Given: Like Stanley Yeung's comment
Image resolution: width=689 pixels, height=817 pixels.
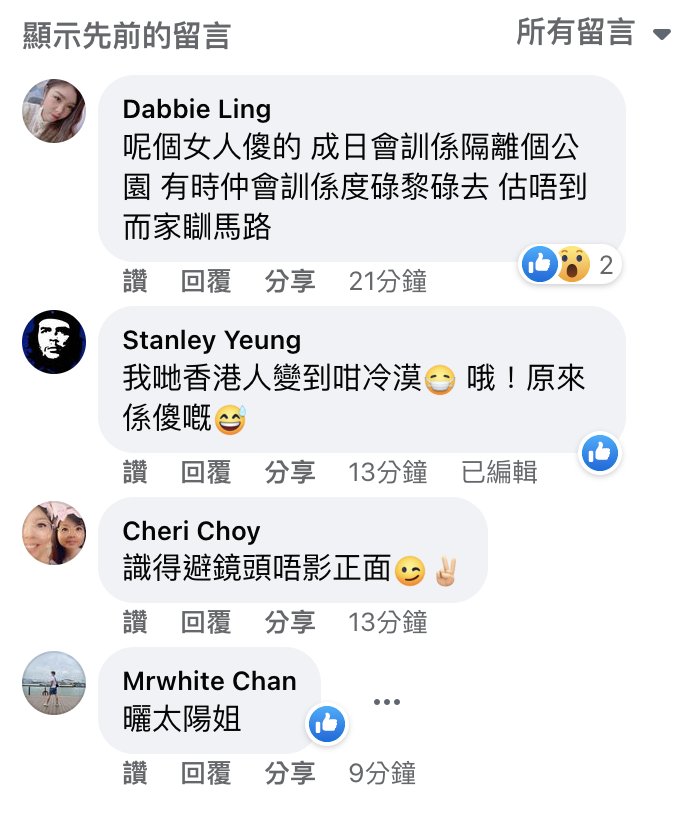Looking at the screenshot, I should click(x=135, y=472).
